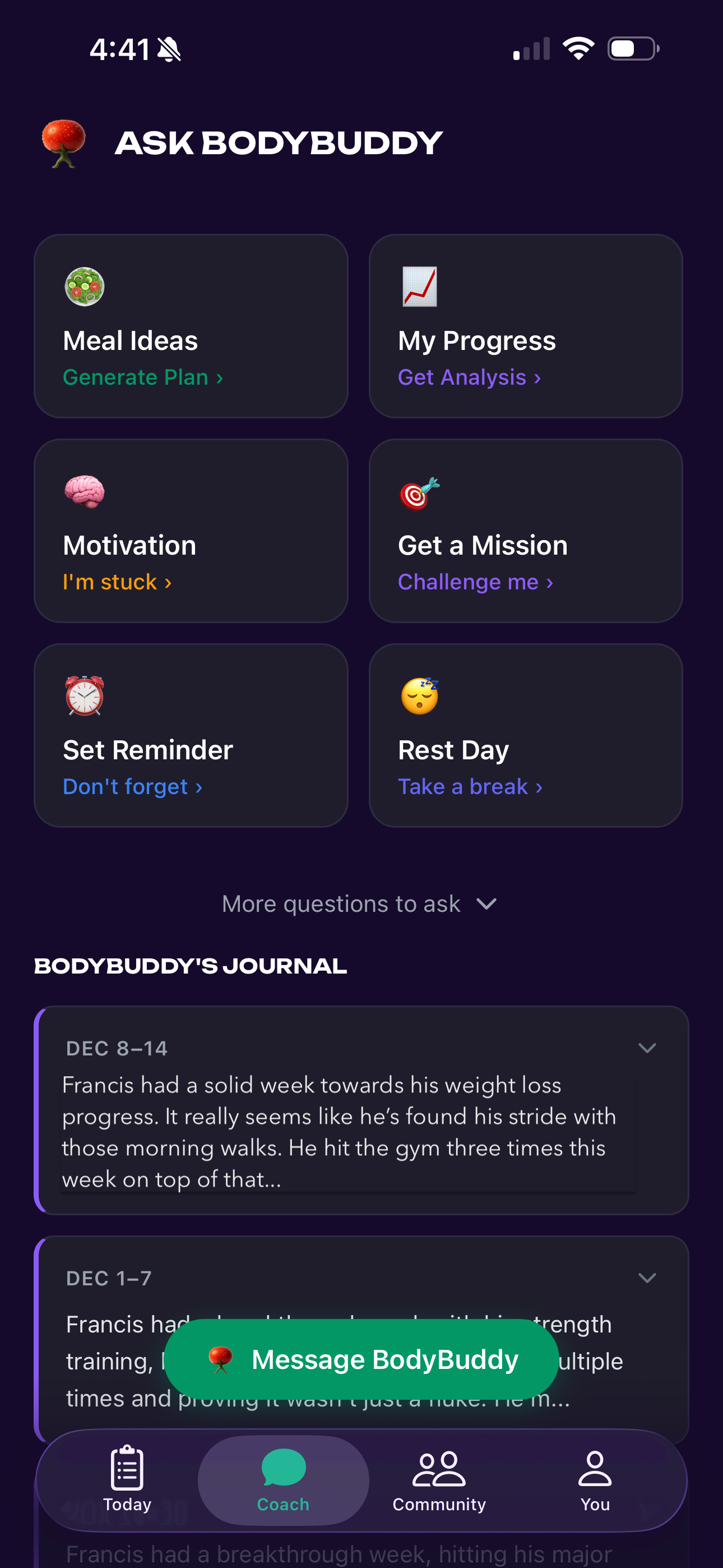The image size is (723, 1568).
Task: Tap the Set Reminder alarm clock icon
Action: (85, 696)
